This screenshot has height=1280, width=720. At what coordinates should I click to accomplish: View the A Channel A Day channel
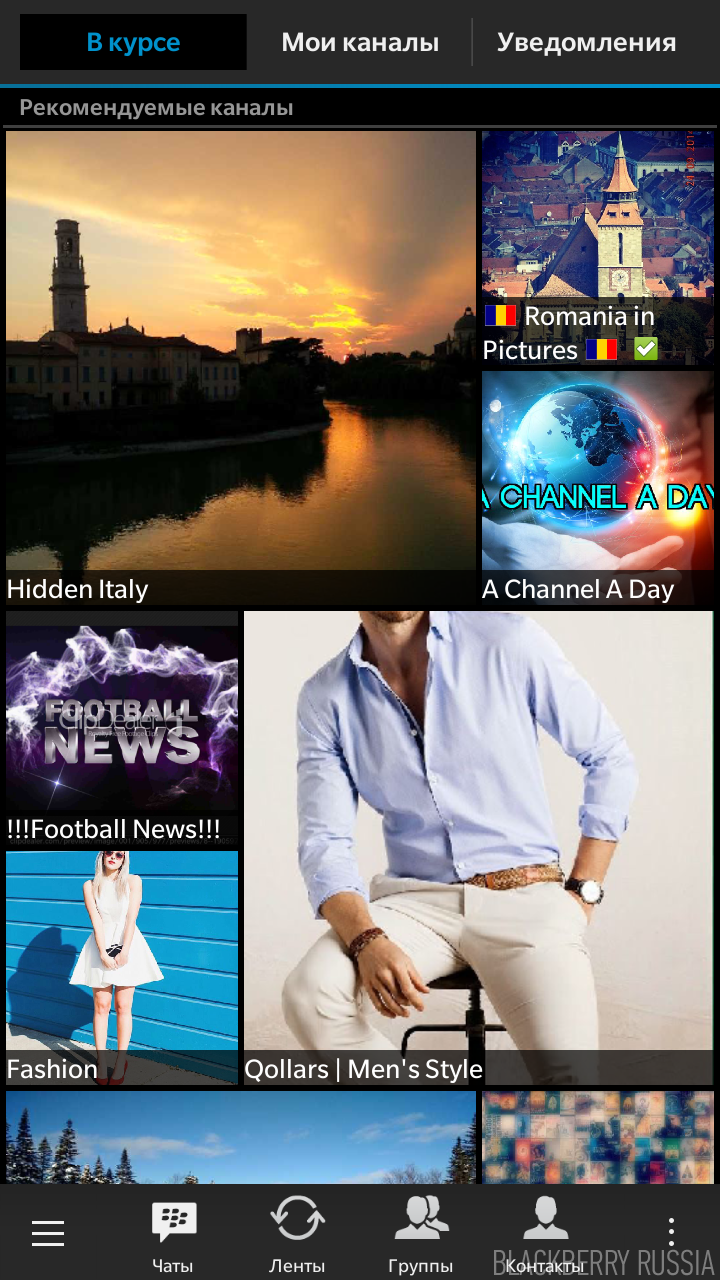(x=597, y=488)
